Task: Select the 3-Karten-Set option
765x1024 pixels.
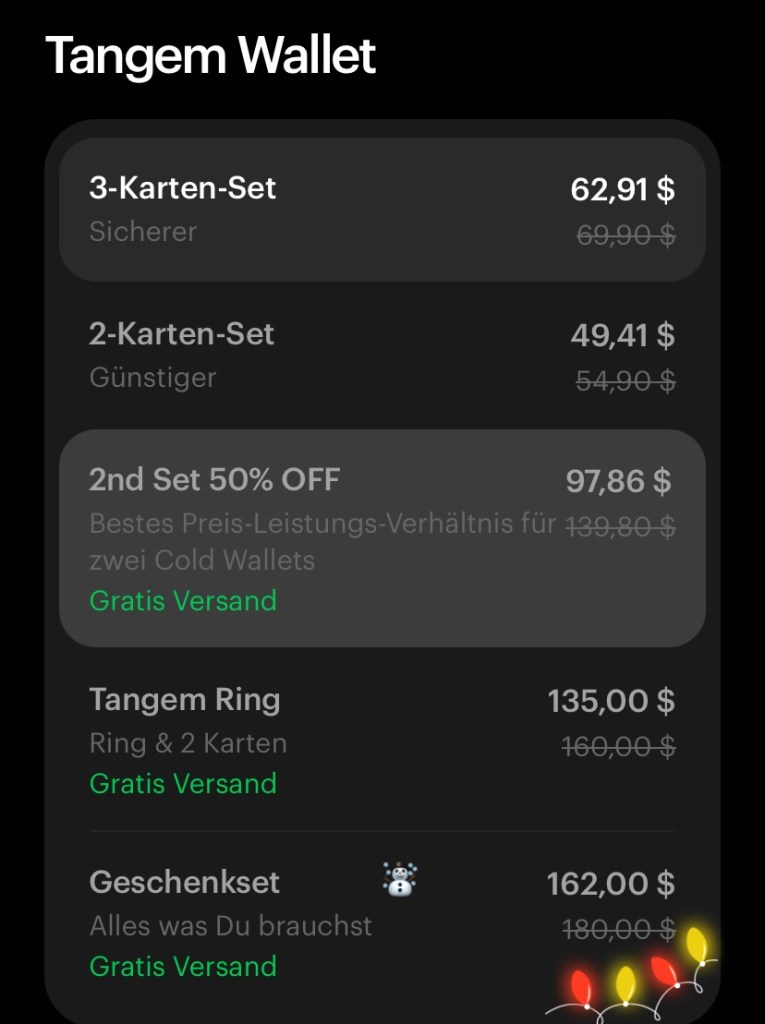Action: click(x=382, y=209)
